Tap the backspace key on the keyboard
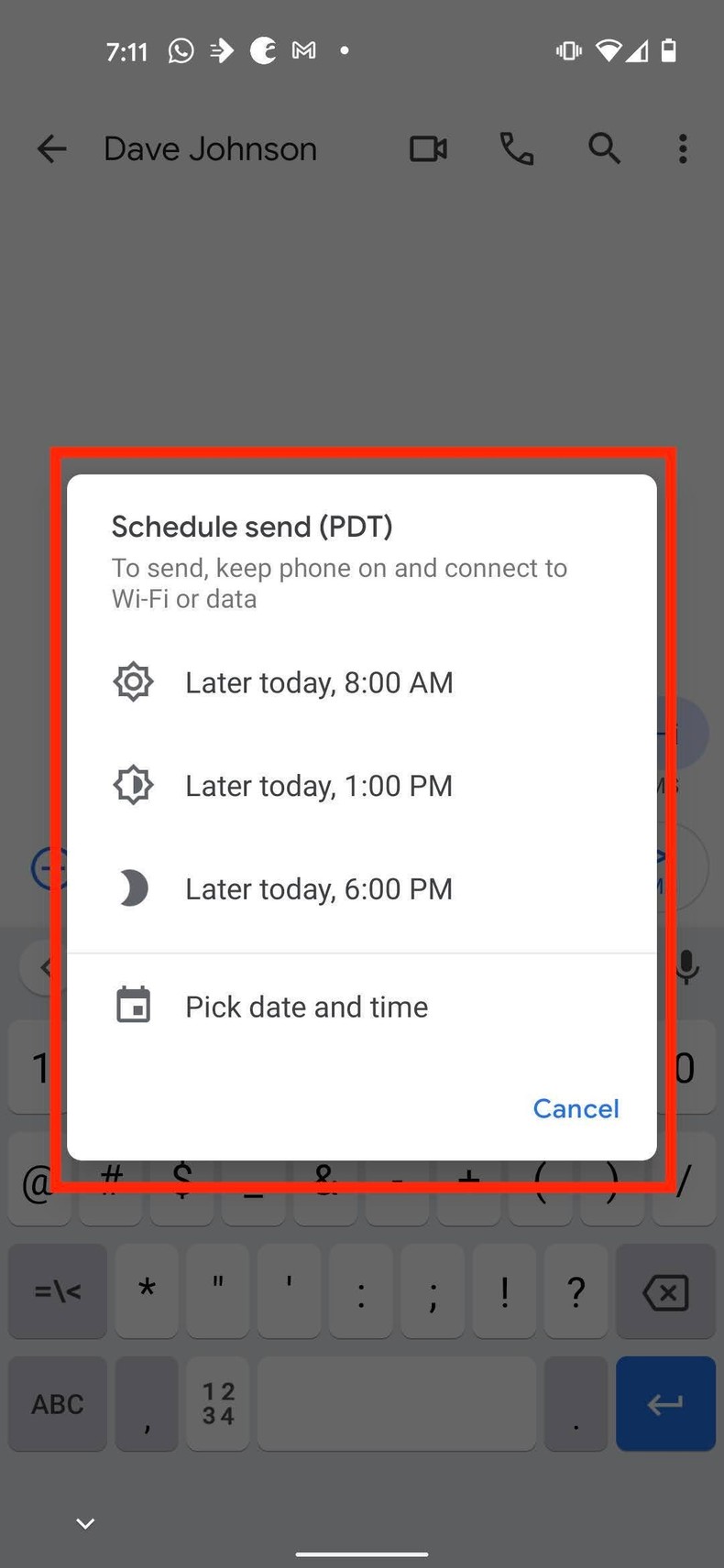724x1568 pixels. point(665,1292)
